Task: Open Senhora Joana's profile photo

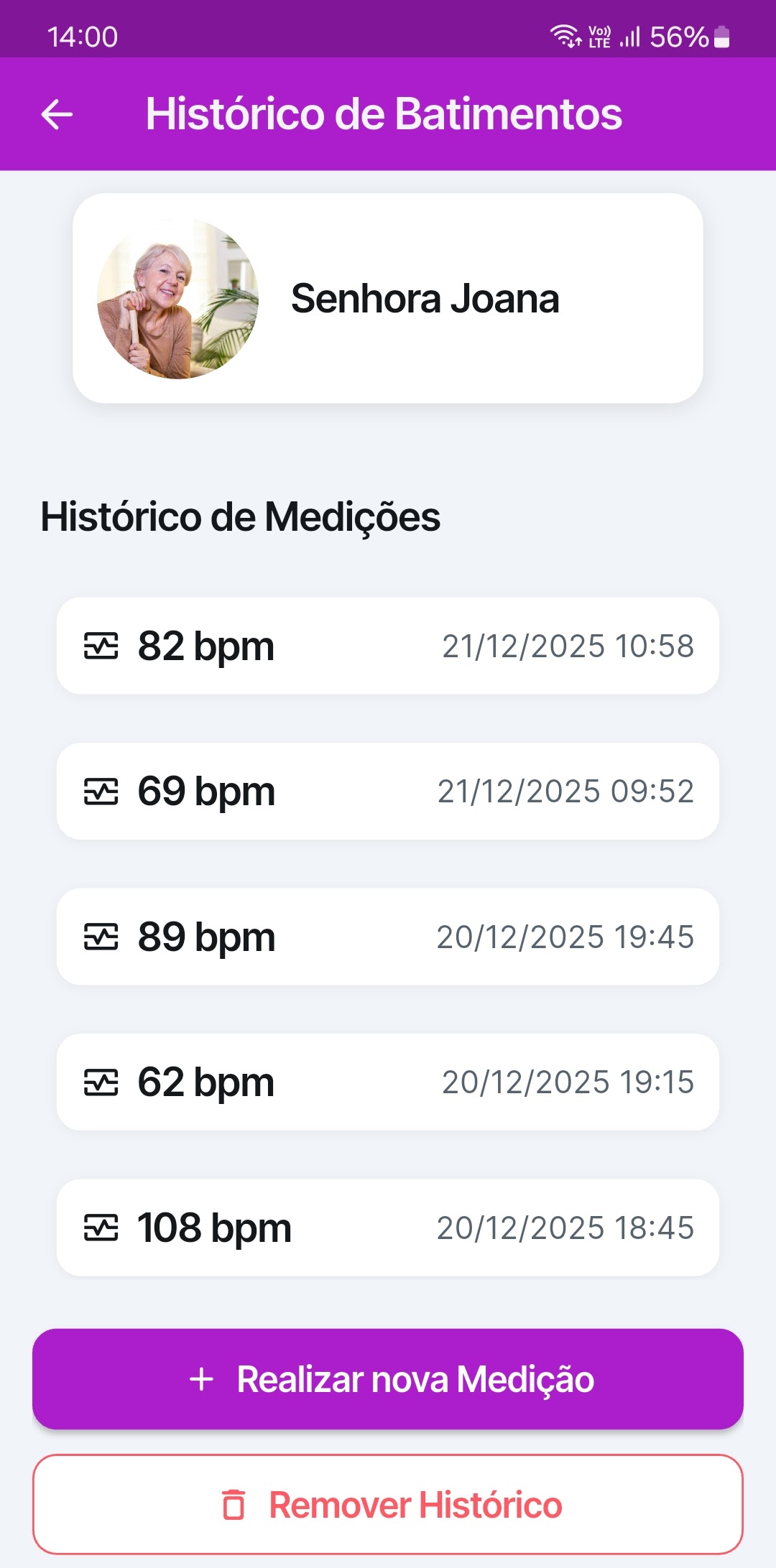Action: pos(175,300)
